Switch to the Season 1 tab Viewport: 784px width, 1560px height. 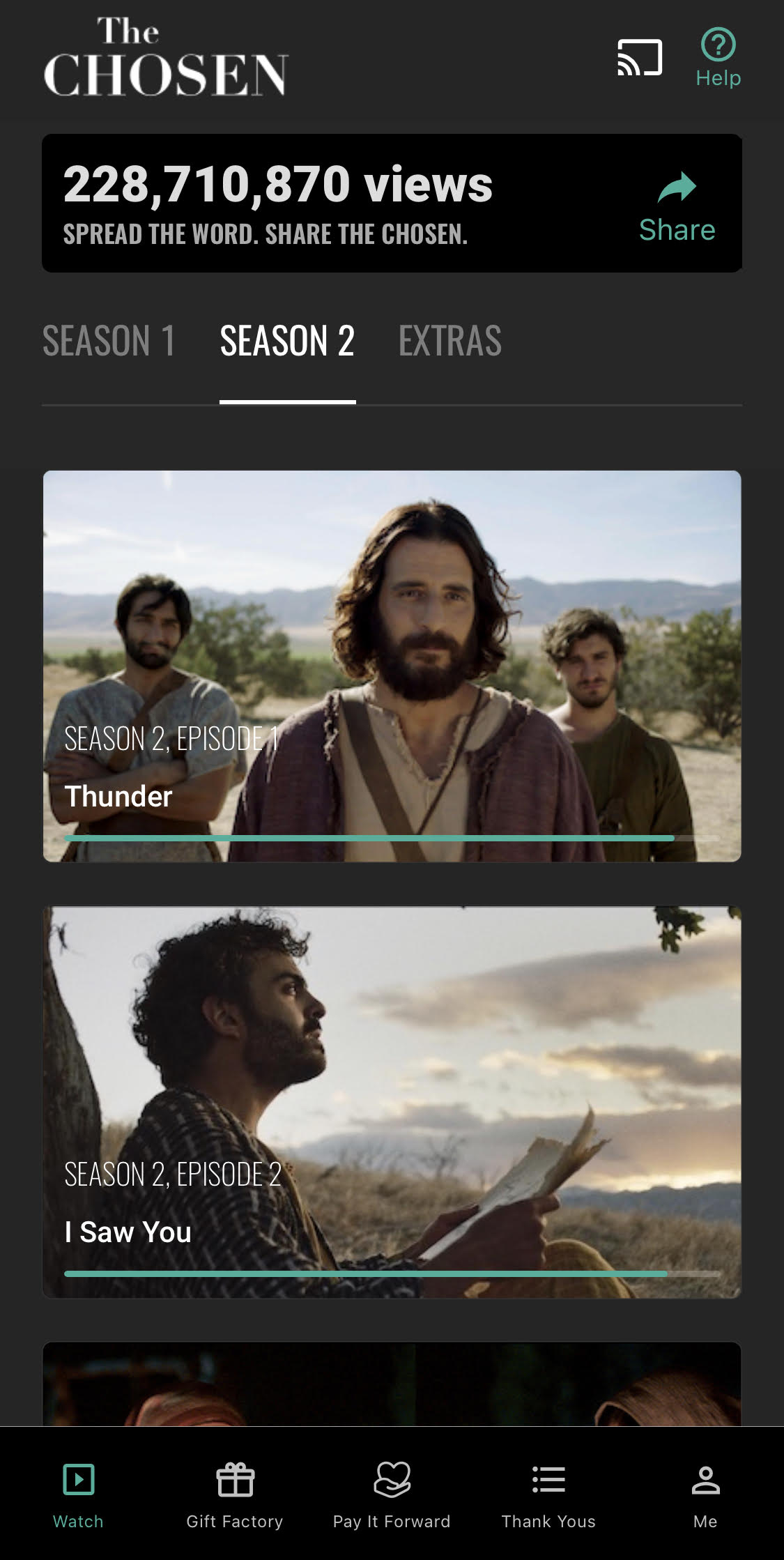pyautogui.click(x=109, y=341)
